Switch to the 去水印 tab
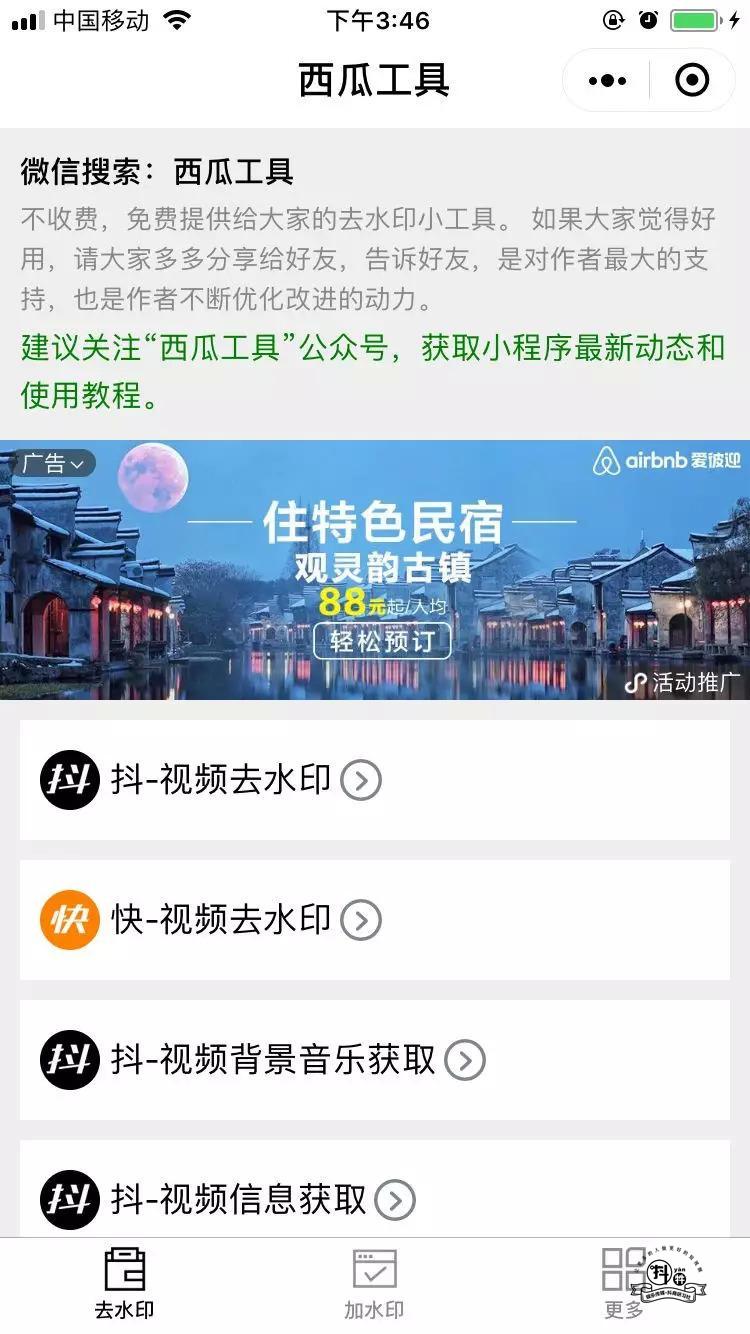 (x=125, y=1284)
